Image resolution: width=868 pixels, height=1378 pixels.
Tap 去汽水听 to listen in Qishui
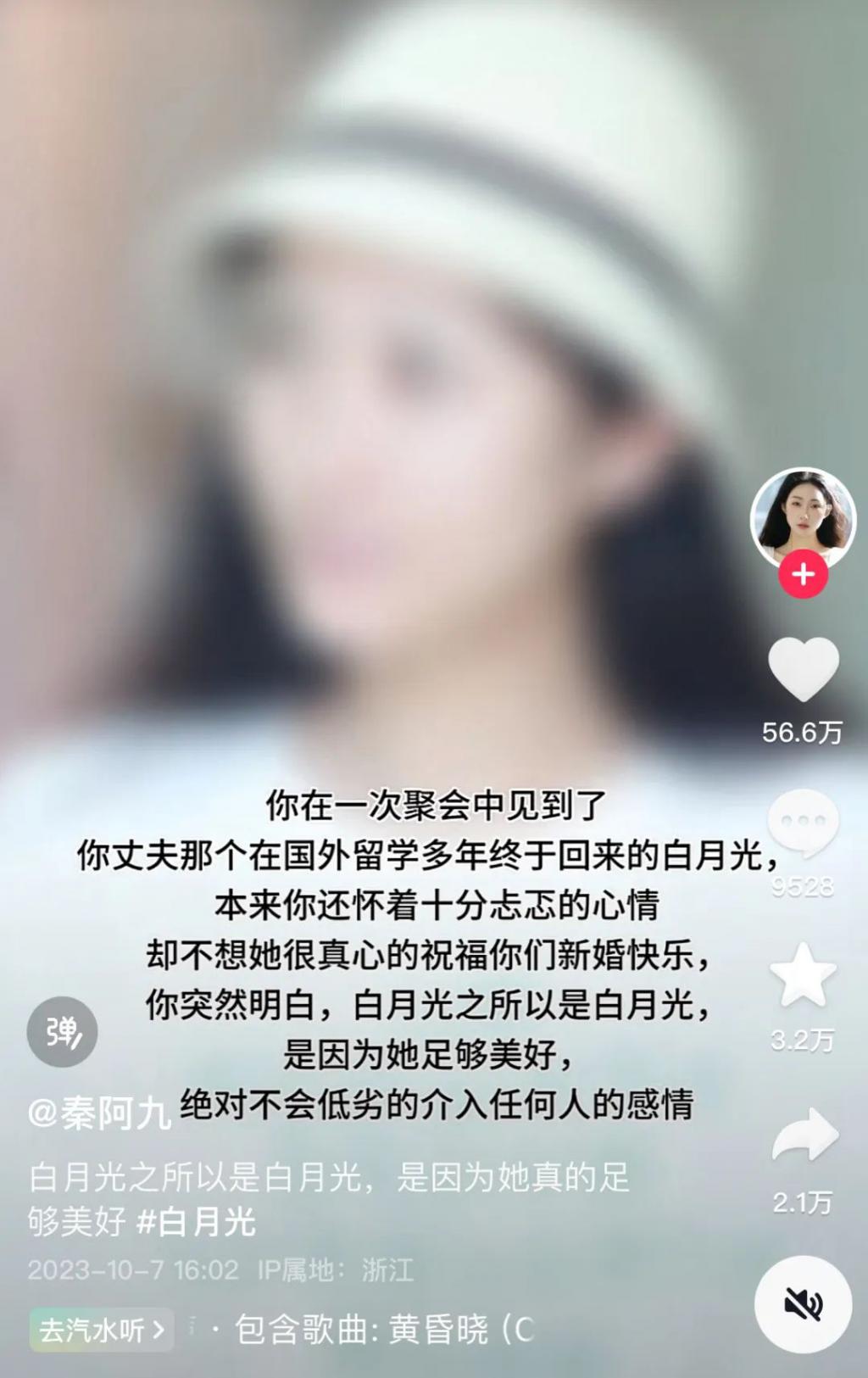point(102,1330)
